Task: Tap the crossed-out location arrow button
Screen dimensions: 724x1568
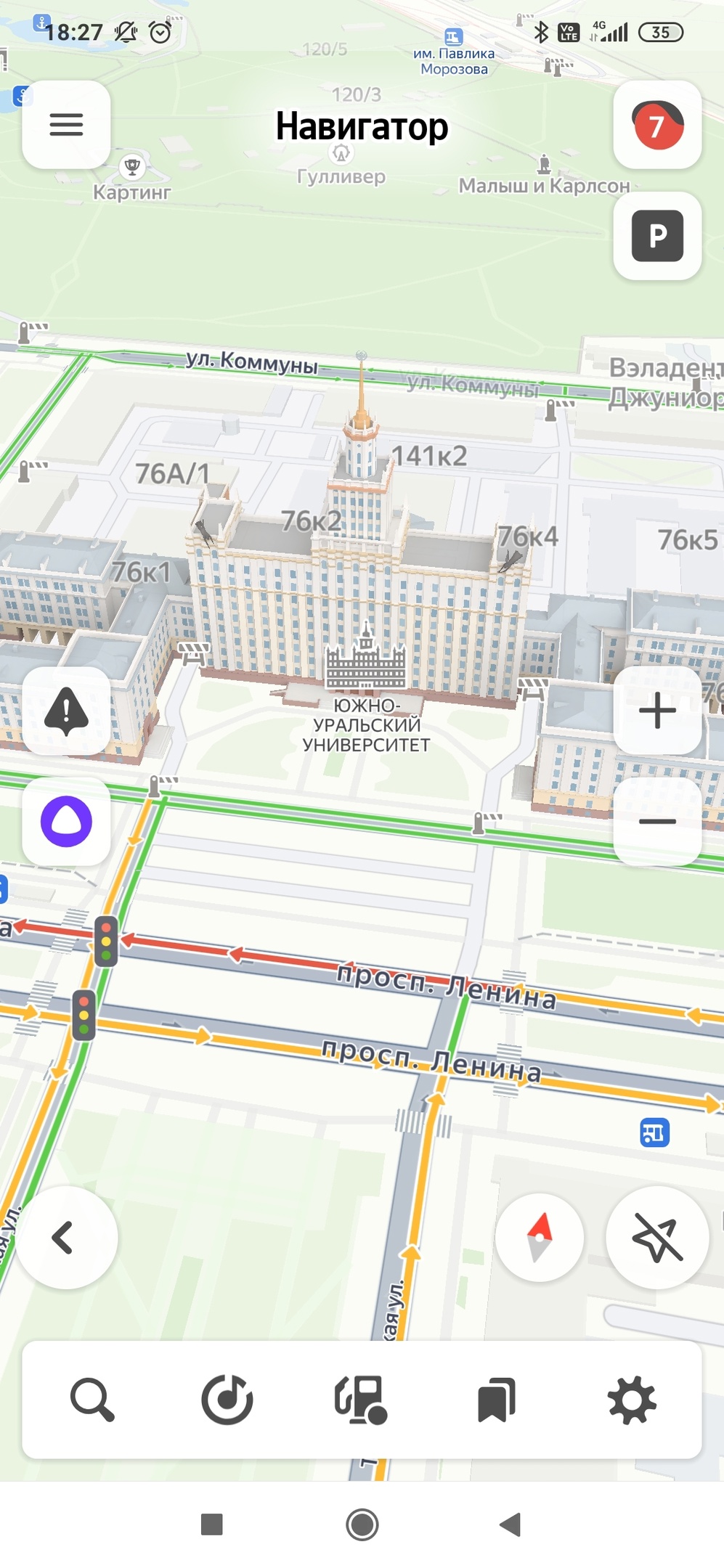Action: [x=657, y=1238]
